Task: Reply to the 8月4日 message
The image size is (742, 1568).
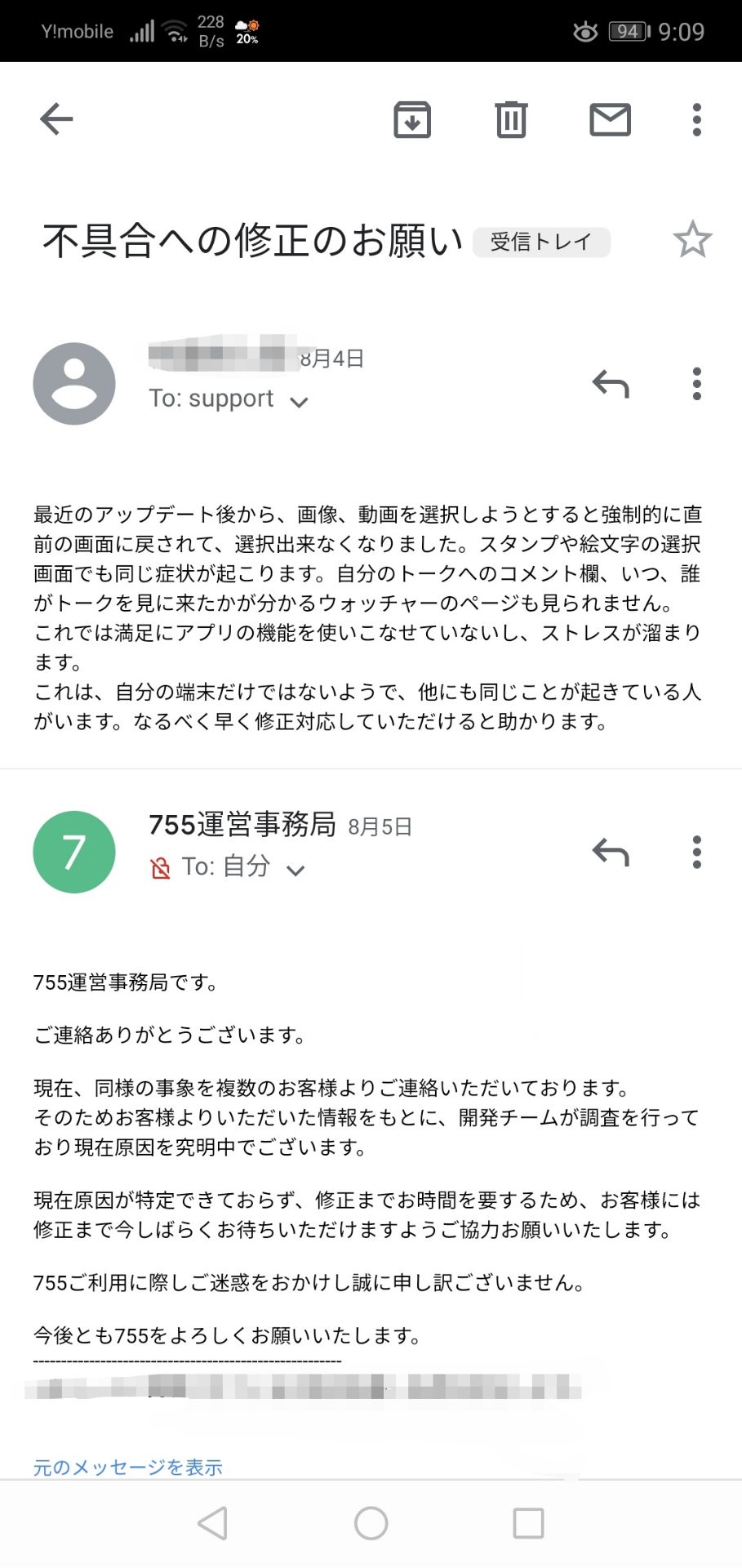Action: tap(611, 383)
